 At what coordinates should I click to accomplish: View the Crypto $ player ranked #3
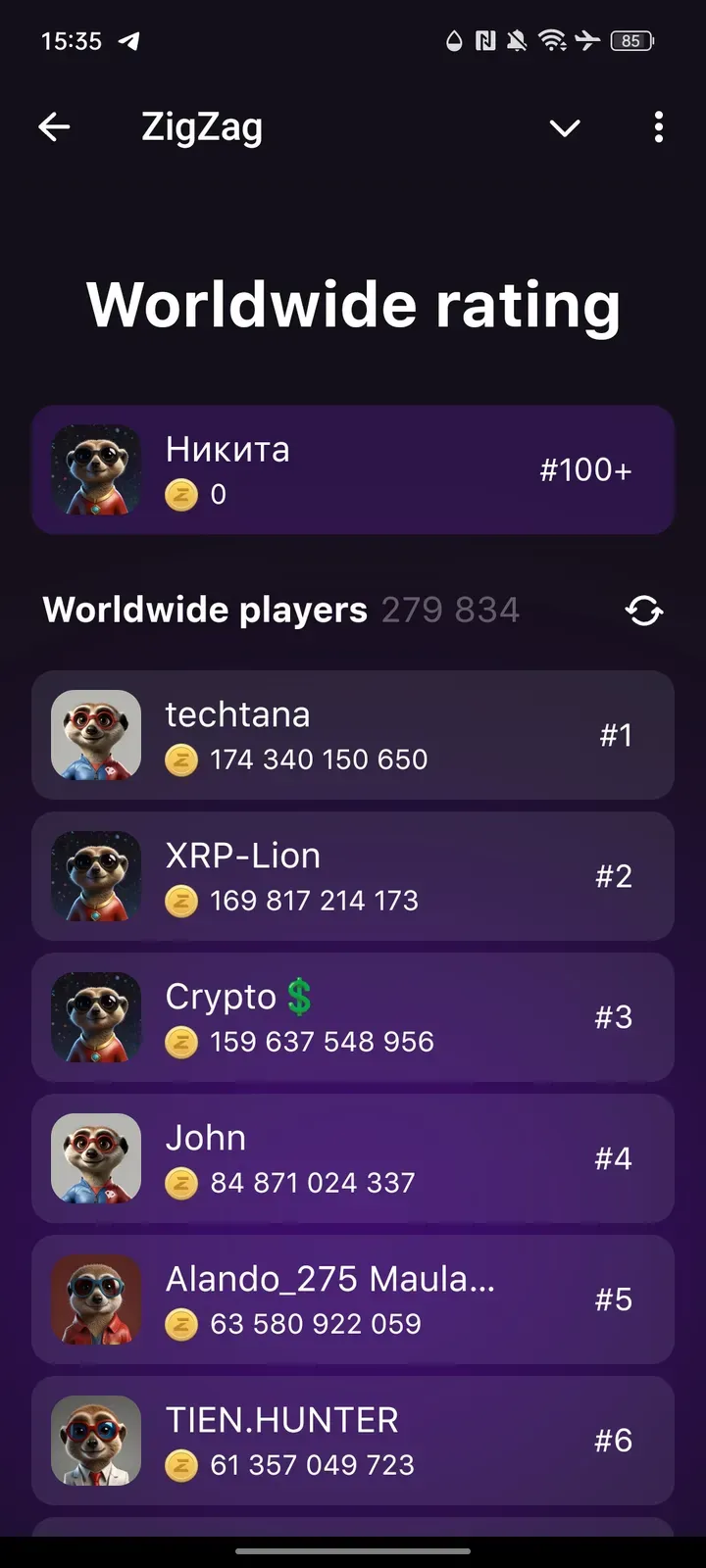point(353,1017)
